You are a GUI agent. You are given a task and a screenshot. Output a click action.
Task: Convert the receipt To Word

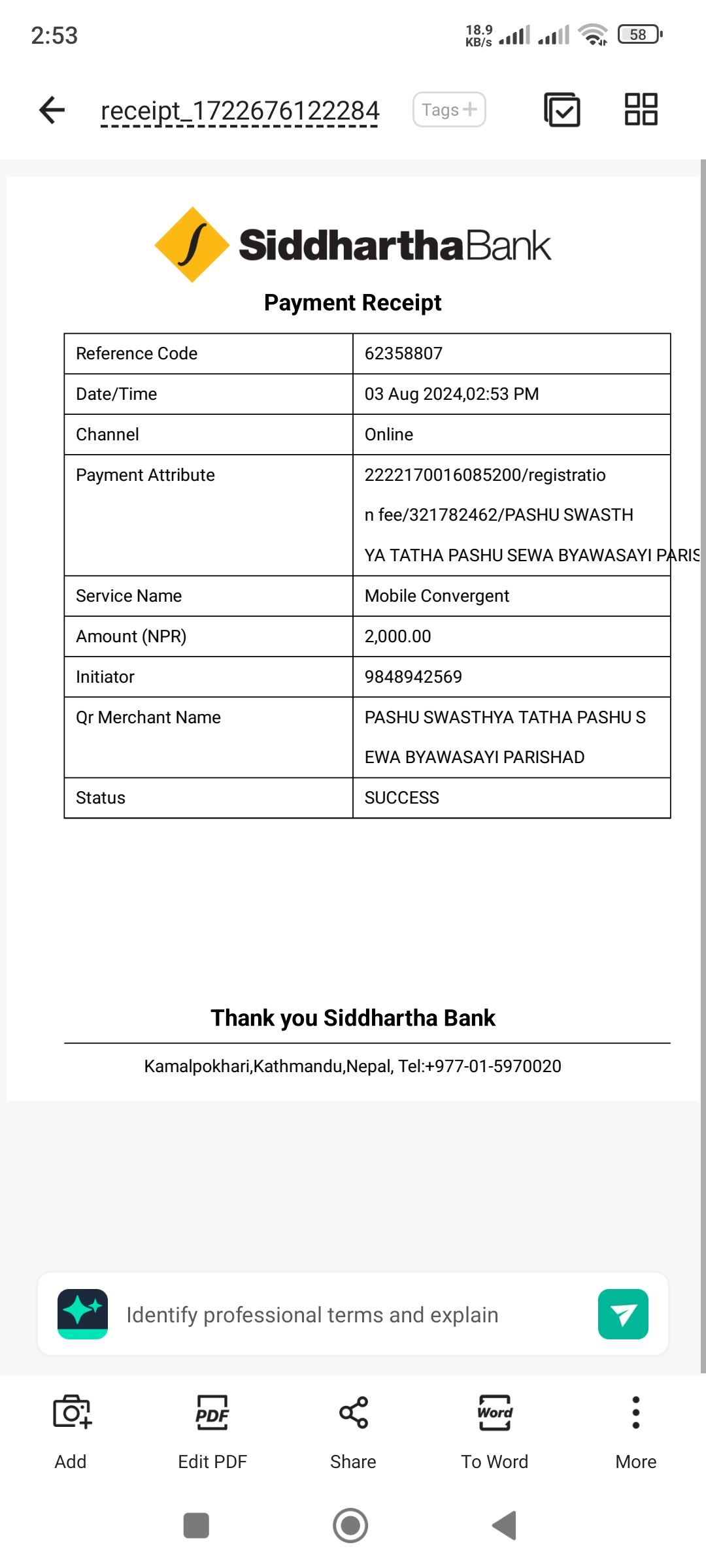pos(495,1432)
